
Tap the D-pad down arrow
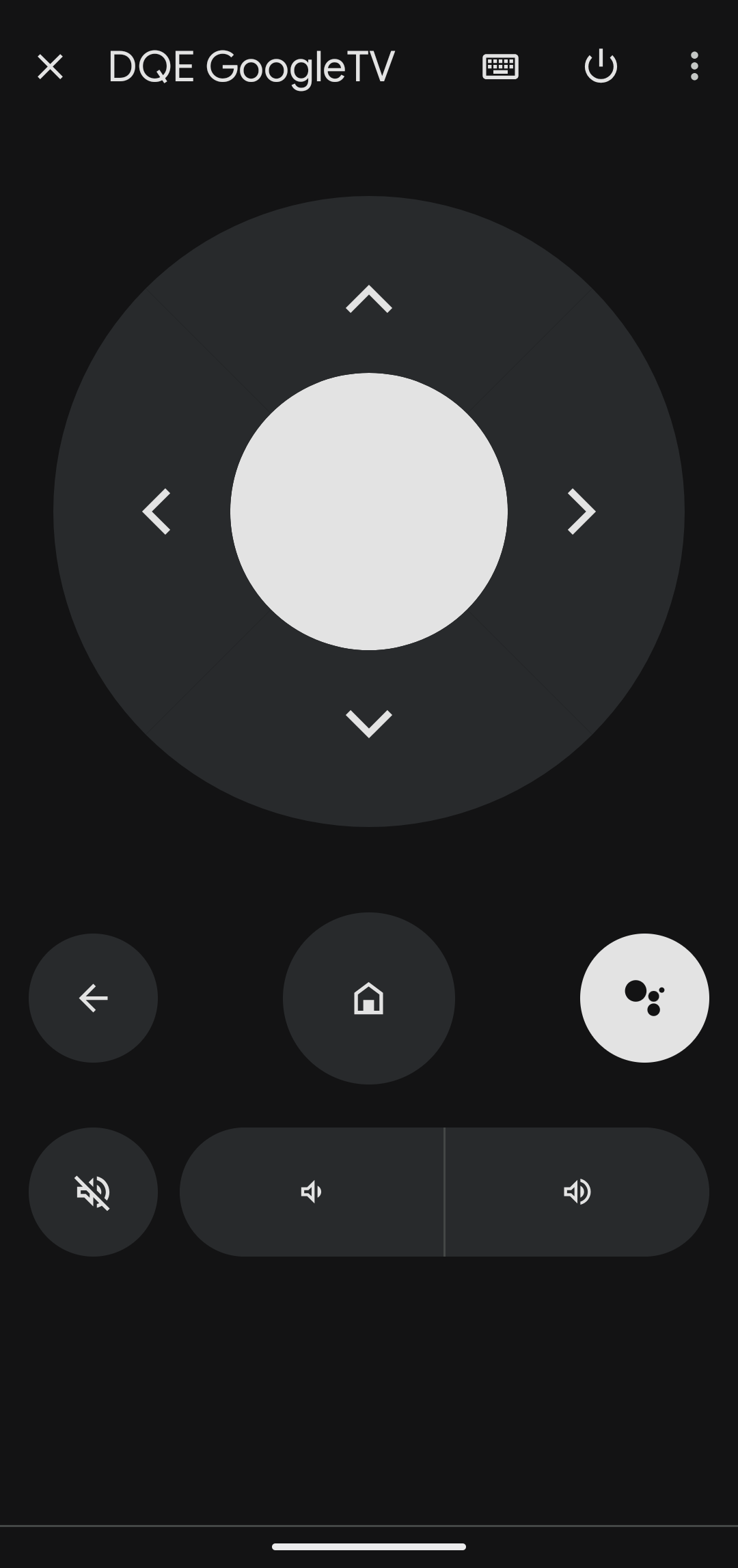(x=369, y=724)
